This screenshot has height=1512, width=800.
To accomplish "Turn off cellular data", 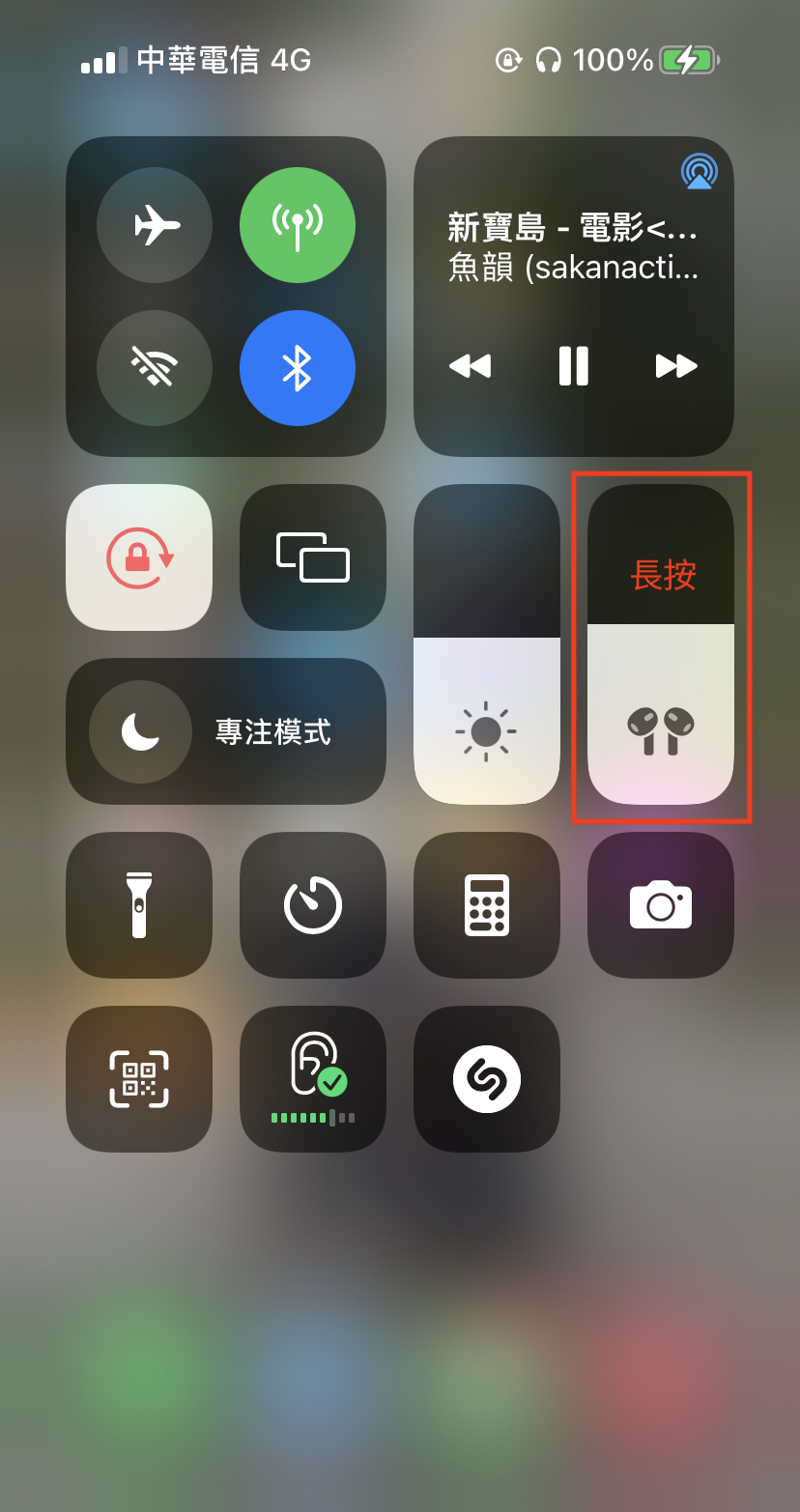I will pos(298,225).
